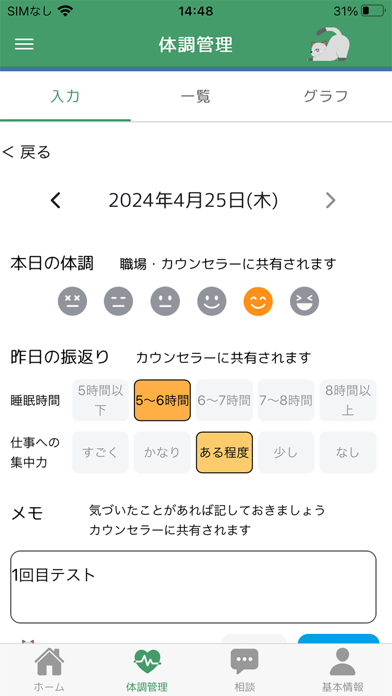This screenshot has height=696, width=392.
Task: Switch to the 一覧 tab
Action: pos(196,96)
